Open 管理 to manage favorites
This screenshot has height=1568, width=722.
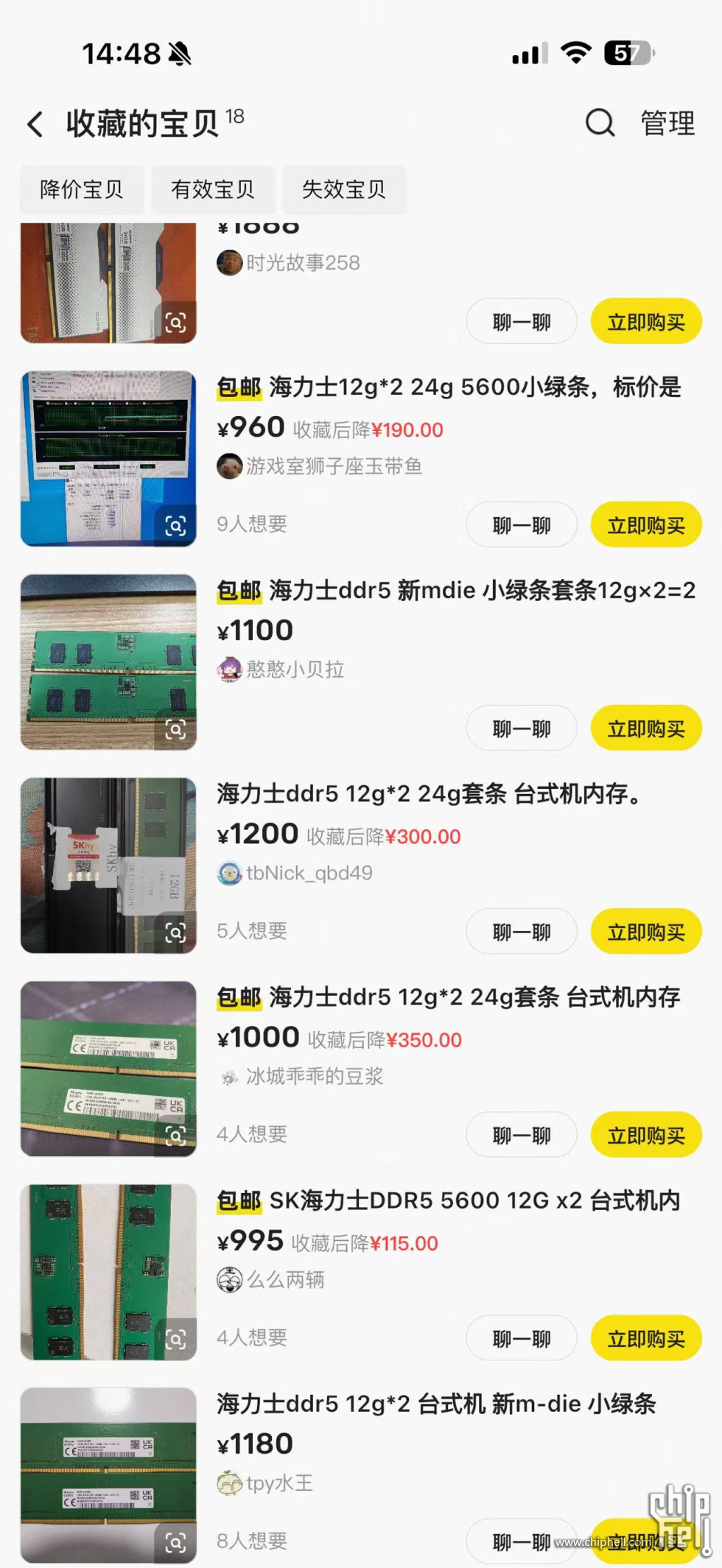[x=666, y=122]
